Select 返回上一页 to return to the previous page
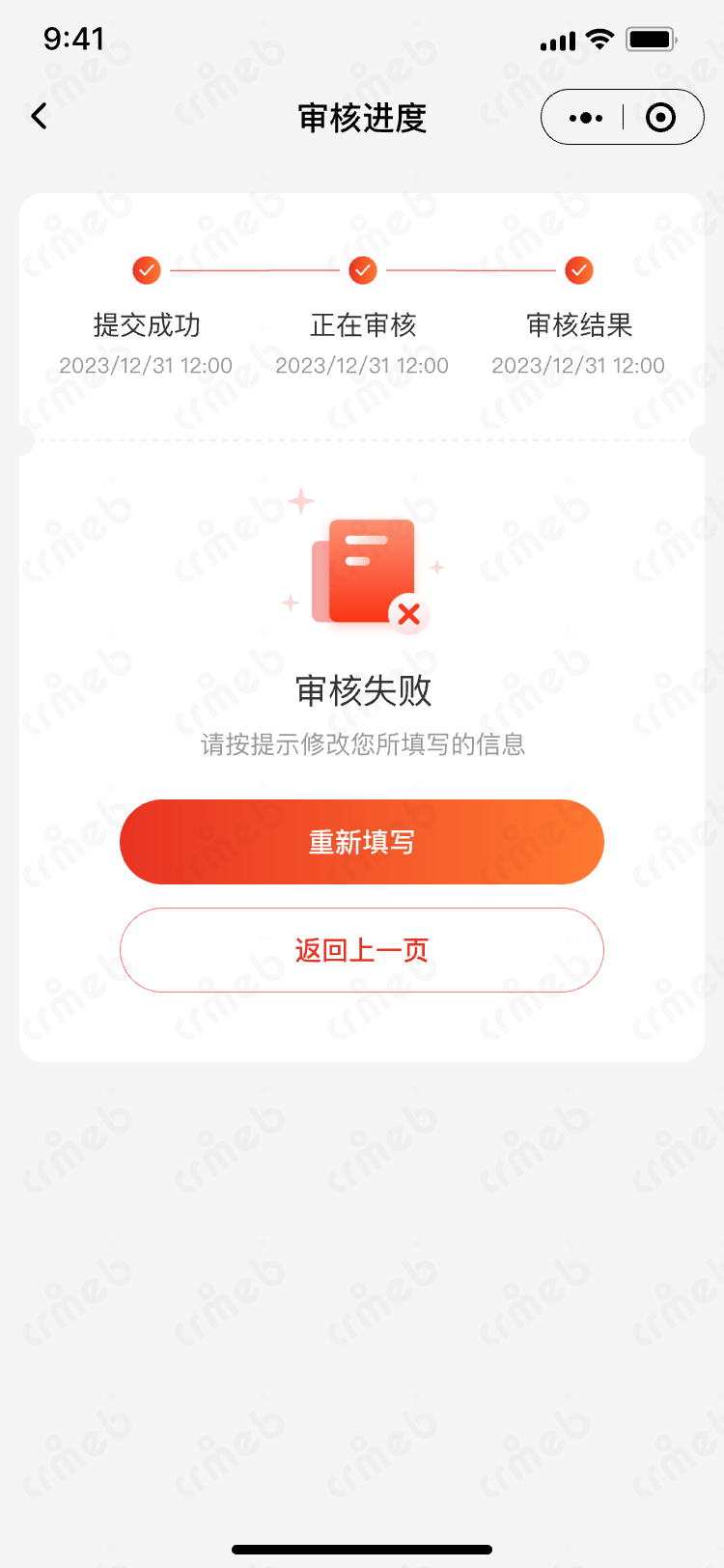Screen dimensions: 724x1568 pyautogui.click(x=362, y=950)
